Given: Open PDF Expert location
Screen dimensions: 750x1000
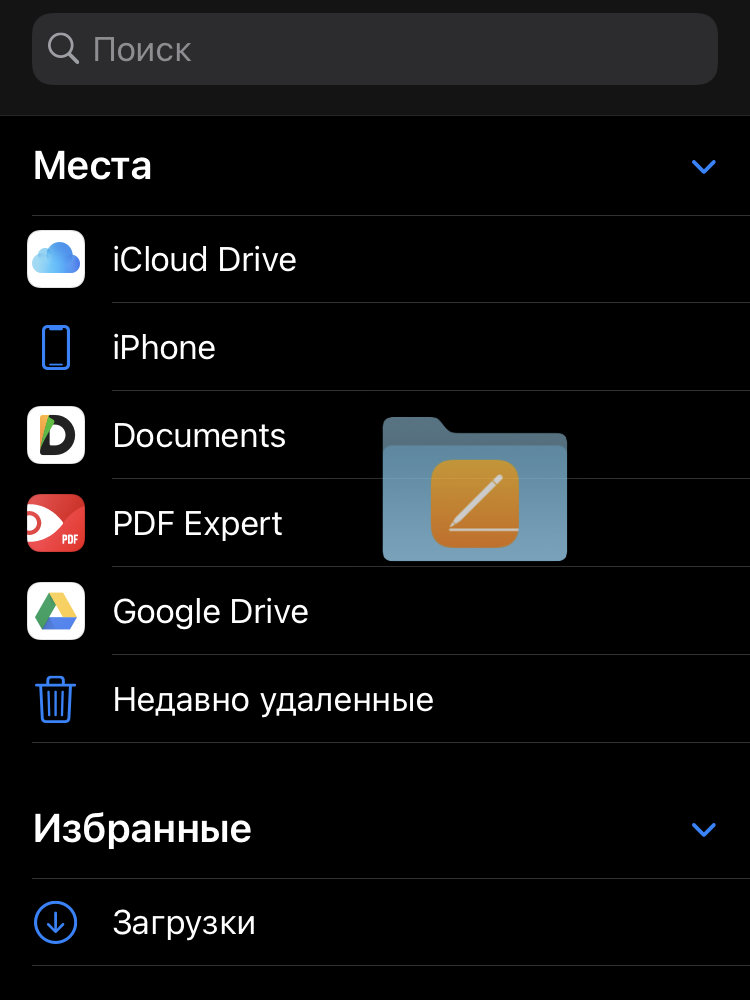Looking at the screenshot, I should [198, 524].
